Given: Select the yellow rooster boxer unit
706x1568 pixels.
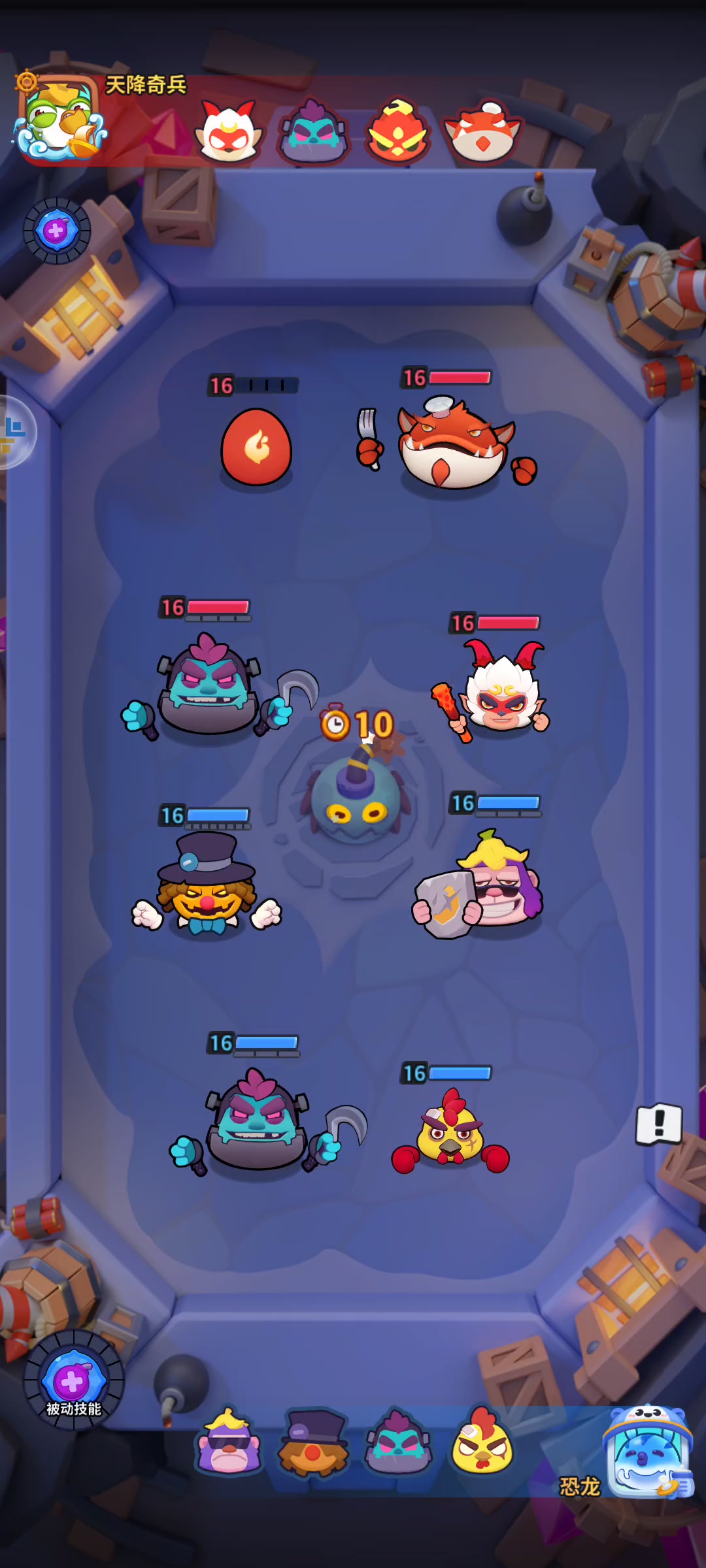Looking at the screenshot, I should point(450,1131).
